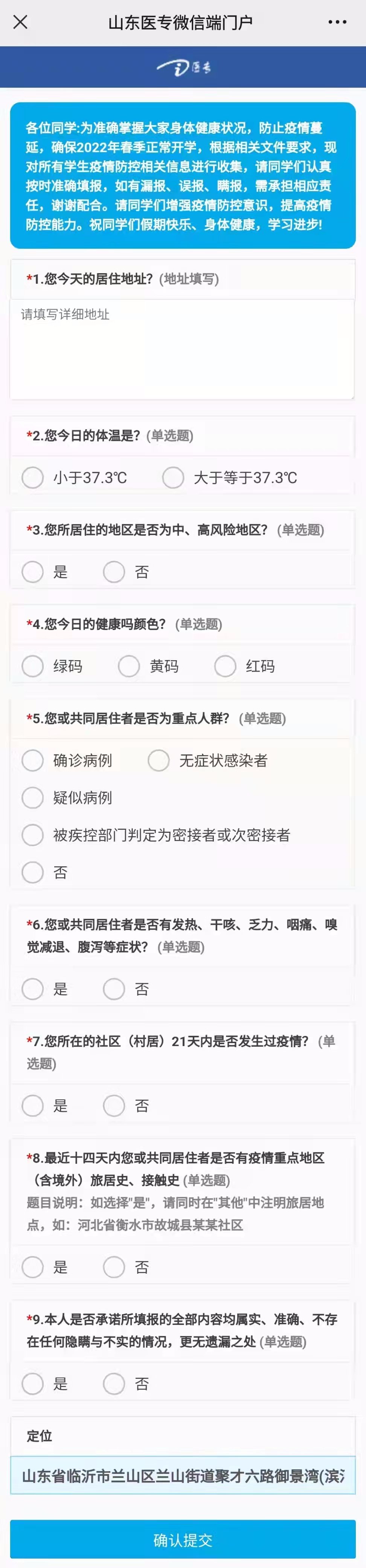Tap the 定位 location field

click(182, 1475)
